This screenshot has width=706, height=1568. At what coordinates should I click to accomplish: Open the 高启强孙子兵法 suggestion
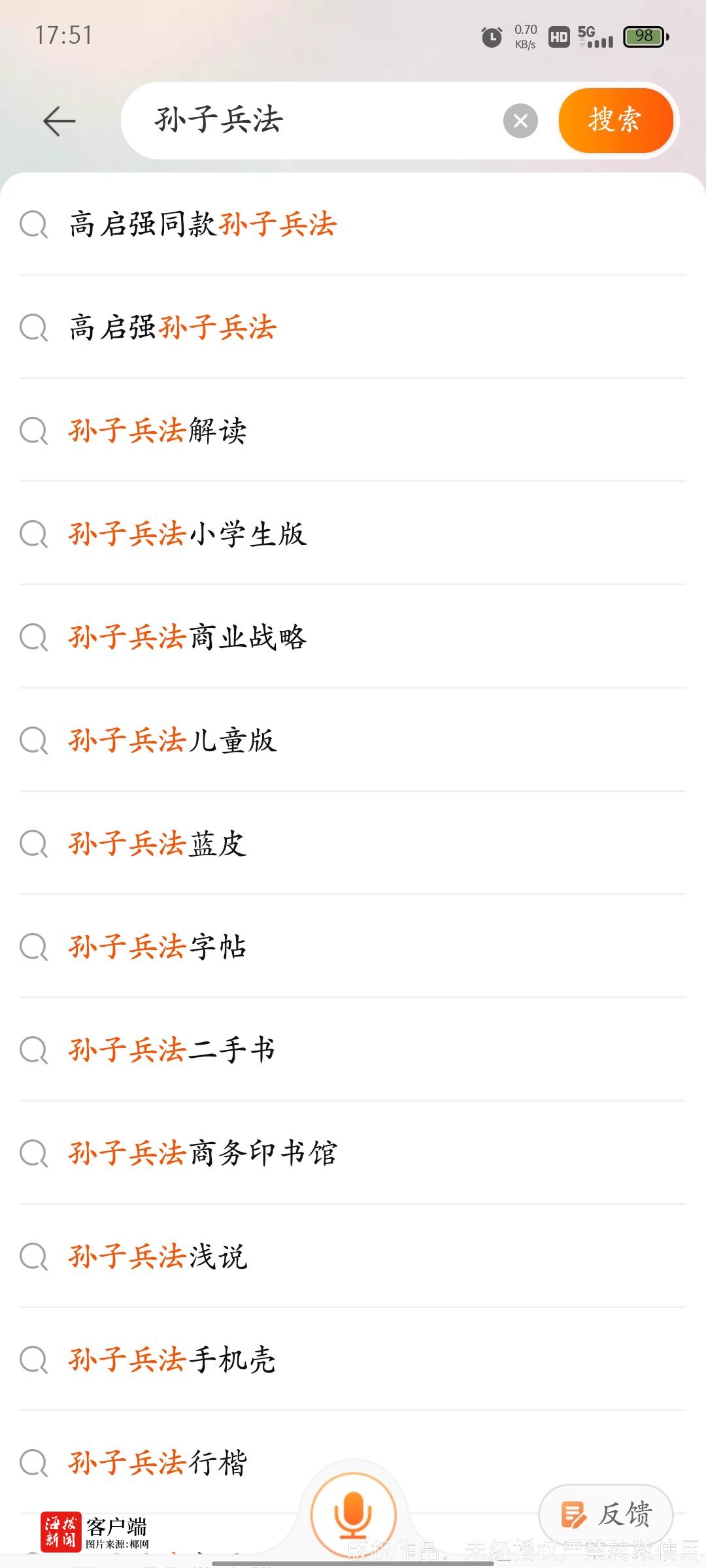pyautogui.click(x=173, y=327)
